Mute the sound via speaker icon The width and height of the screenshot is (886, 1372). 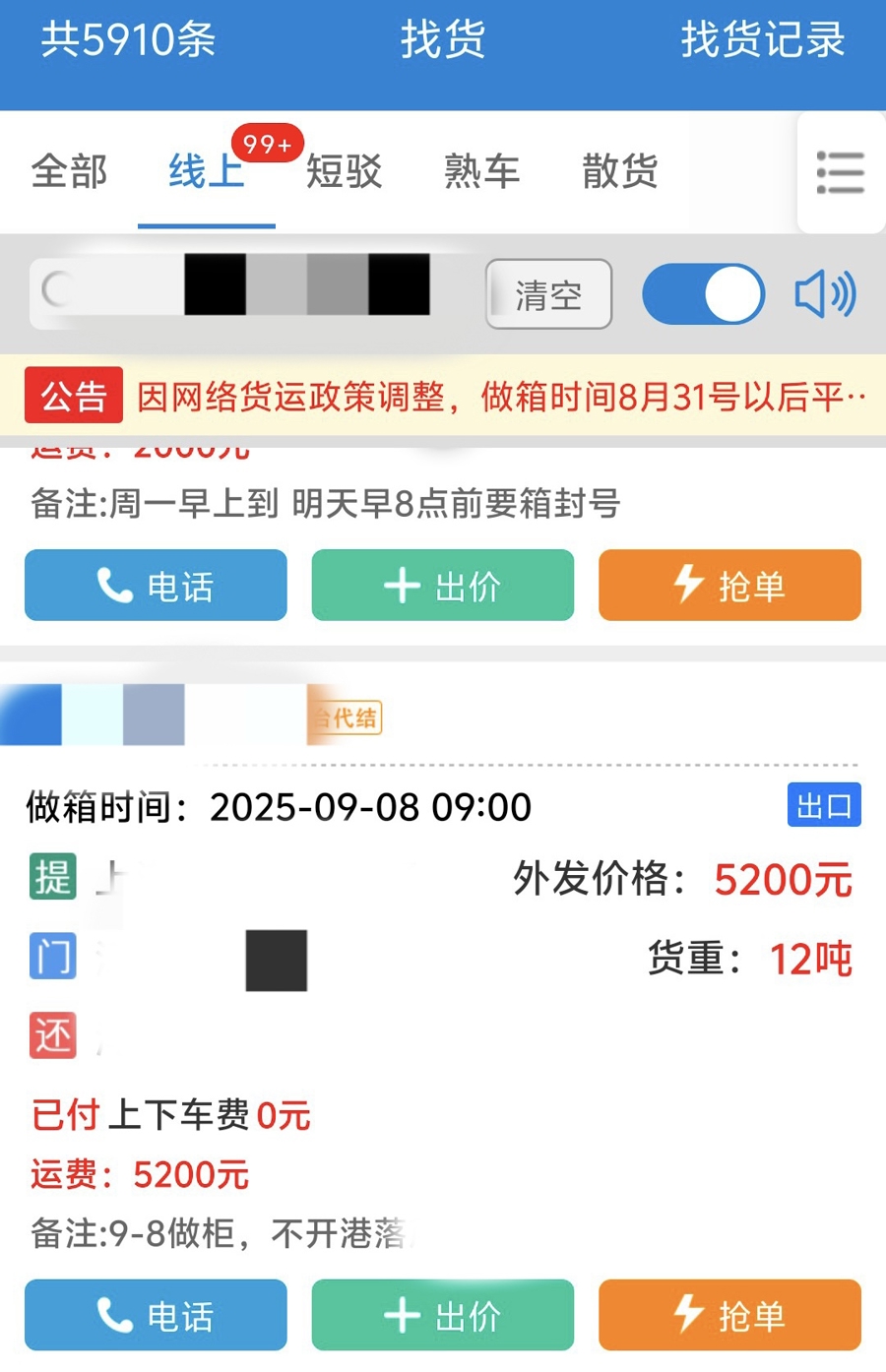(x=825, y=294)
